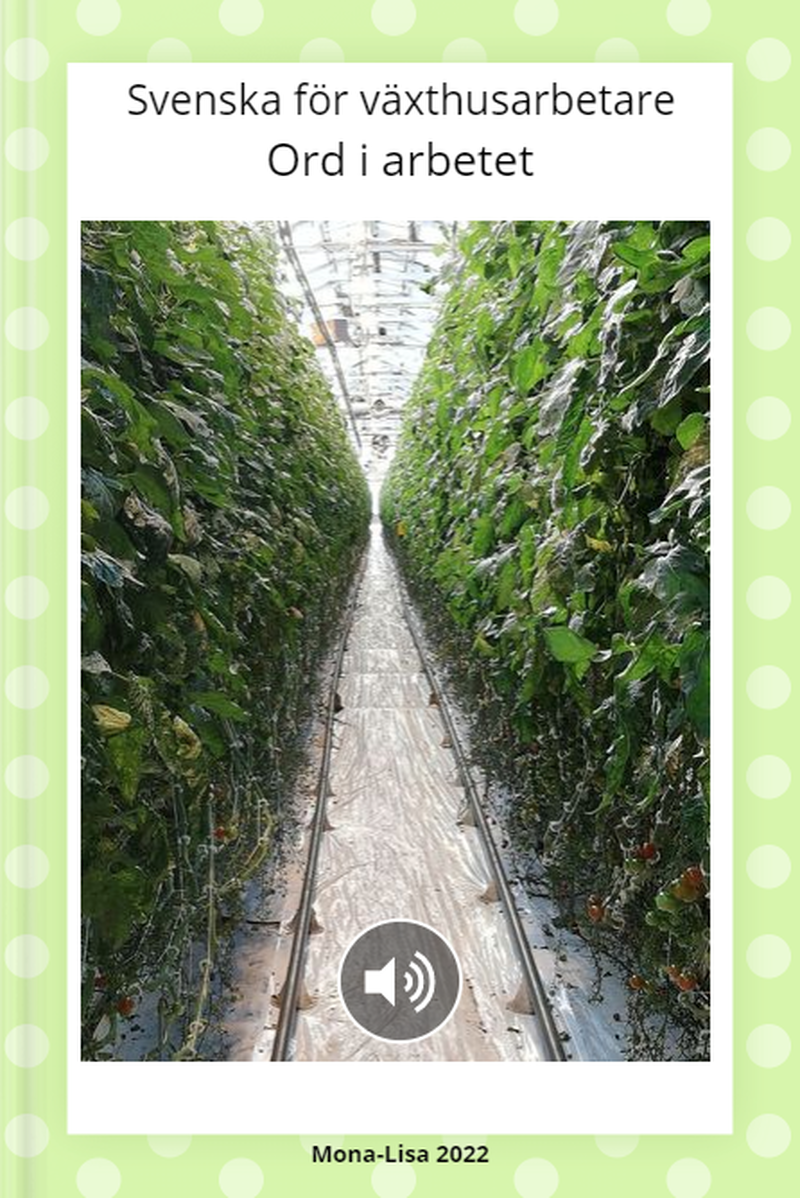Screen dimensions: 800x1198
Task: Play the audio for the book cover
Action: (400, 981)
